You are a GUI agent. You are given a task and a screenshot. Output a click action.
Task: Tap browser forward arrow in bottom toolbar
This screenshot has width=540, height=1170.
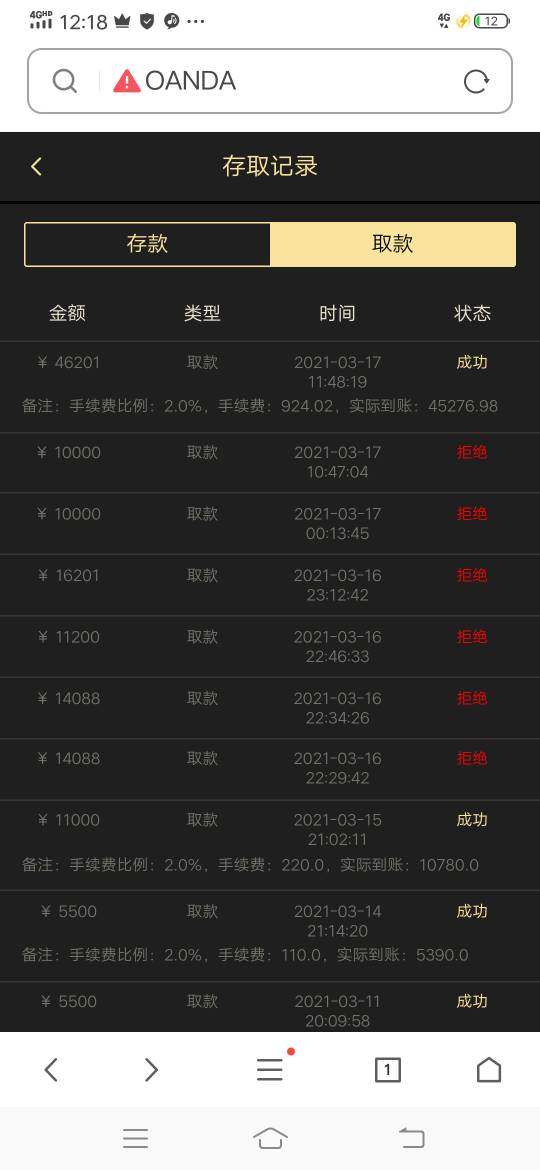[x=151, y=1070]
